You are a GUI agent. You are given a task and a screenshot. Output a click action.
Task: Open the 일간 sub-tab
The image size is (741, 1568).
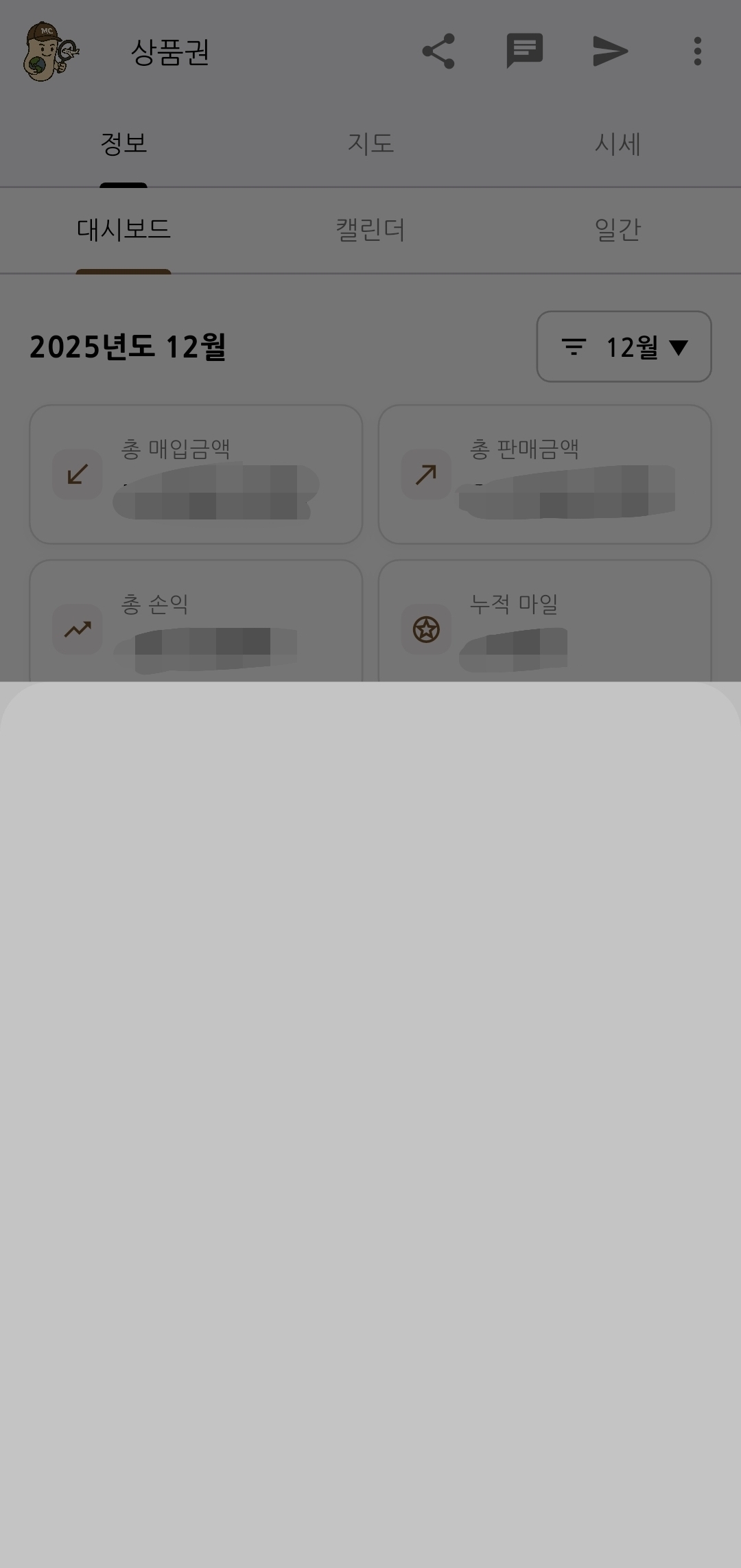tap(617, 229)
